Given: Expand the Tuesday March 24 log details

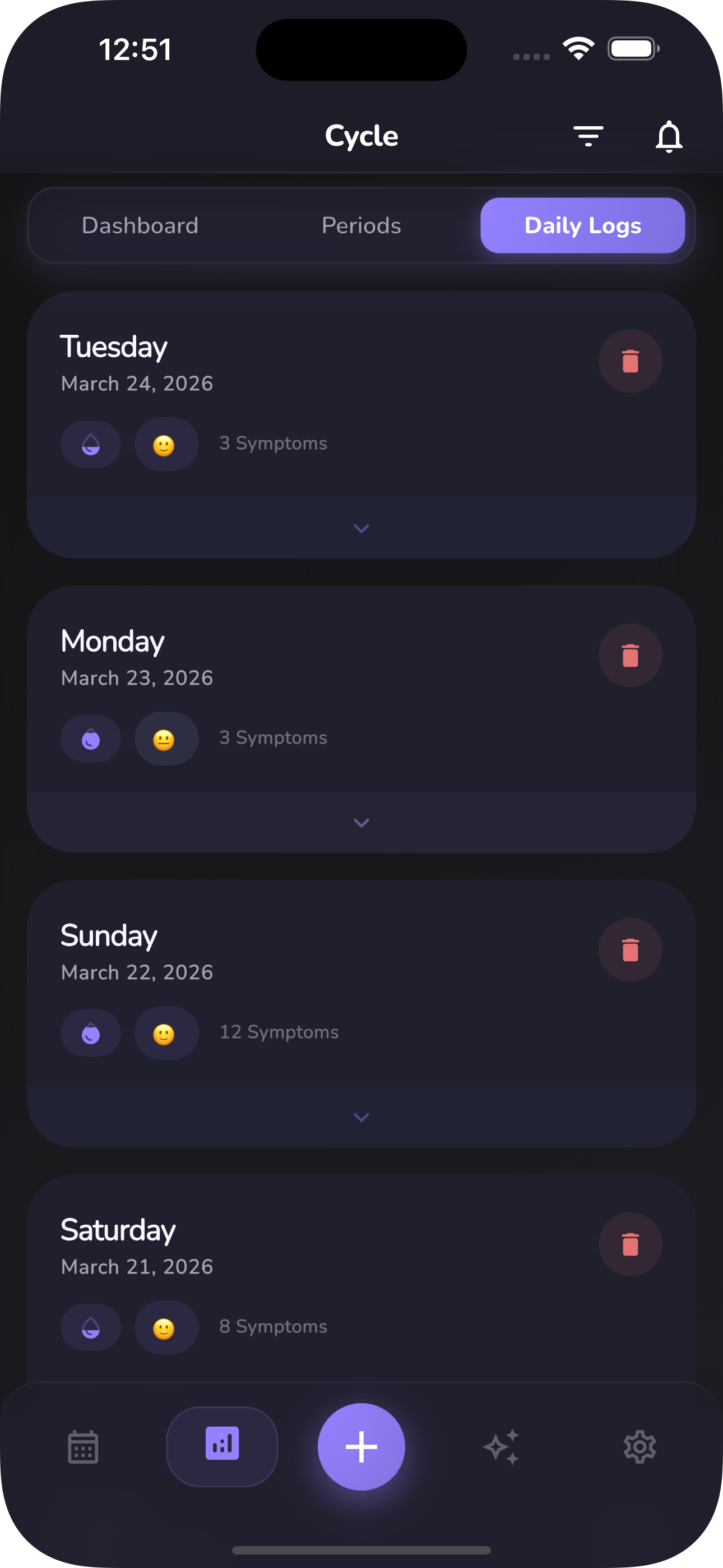Looking at the screenshot, I should pyautogui.click(x=361, y=528).
